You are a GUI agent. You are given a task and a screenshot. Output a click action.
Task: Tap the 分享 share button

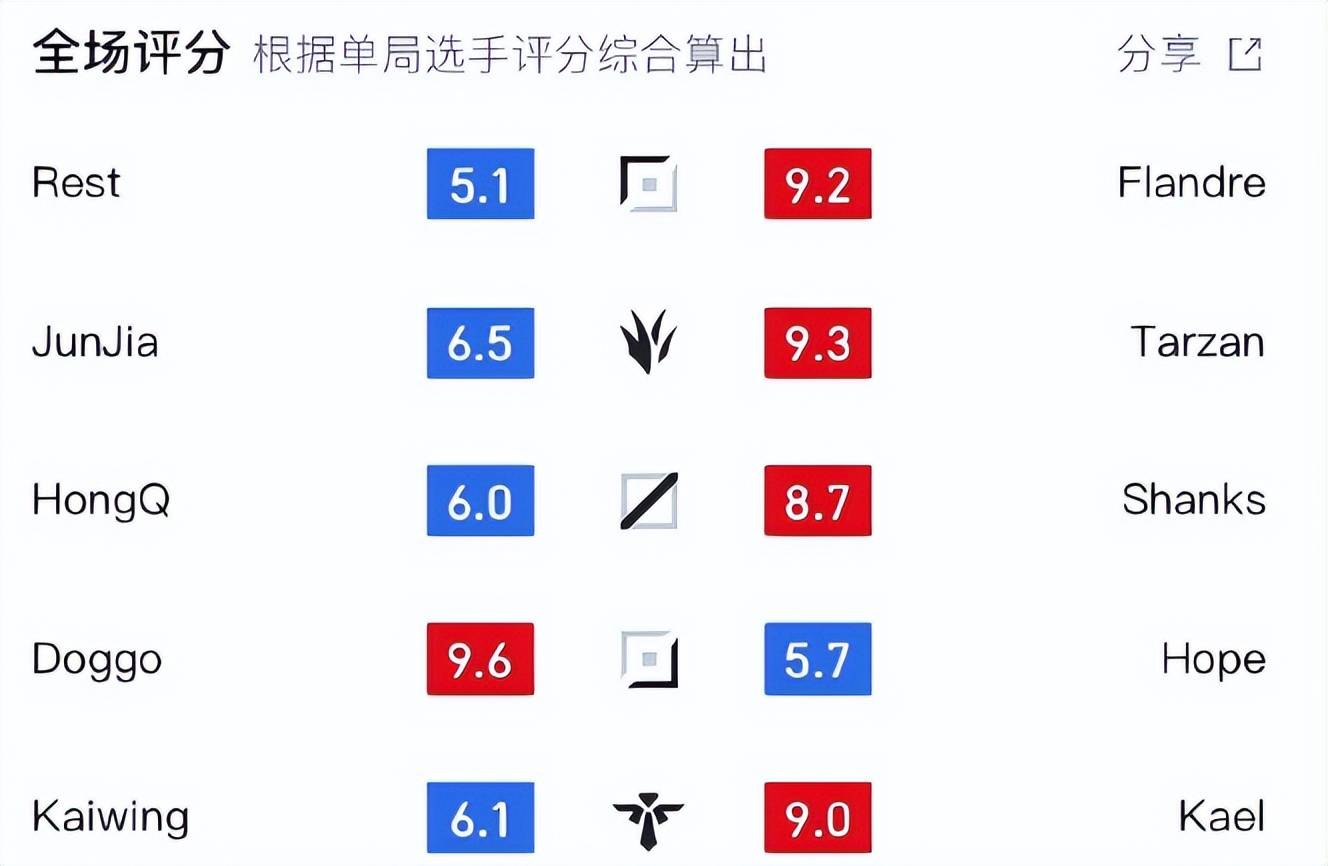pyautogui.click(x=1189, y=54)
